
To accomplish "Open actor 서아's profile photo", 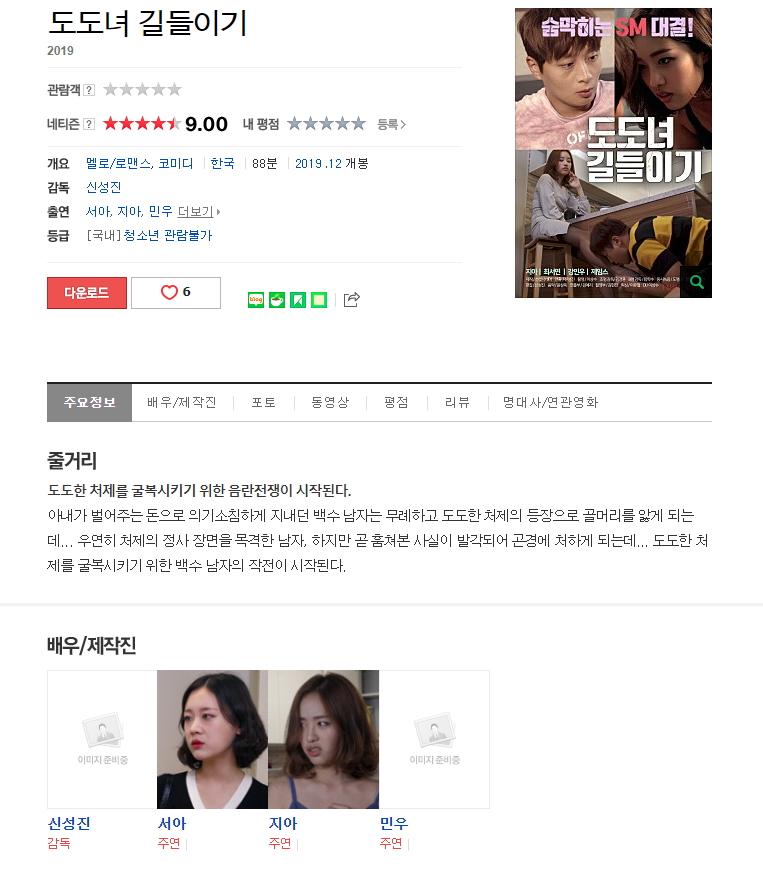I will point(212,739).
